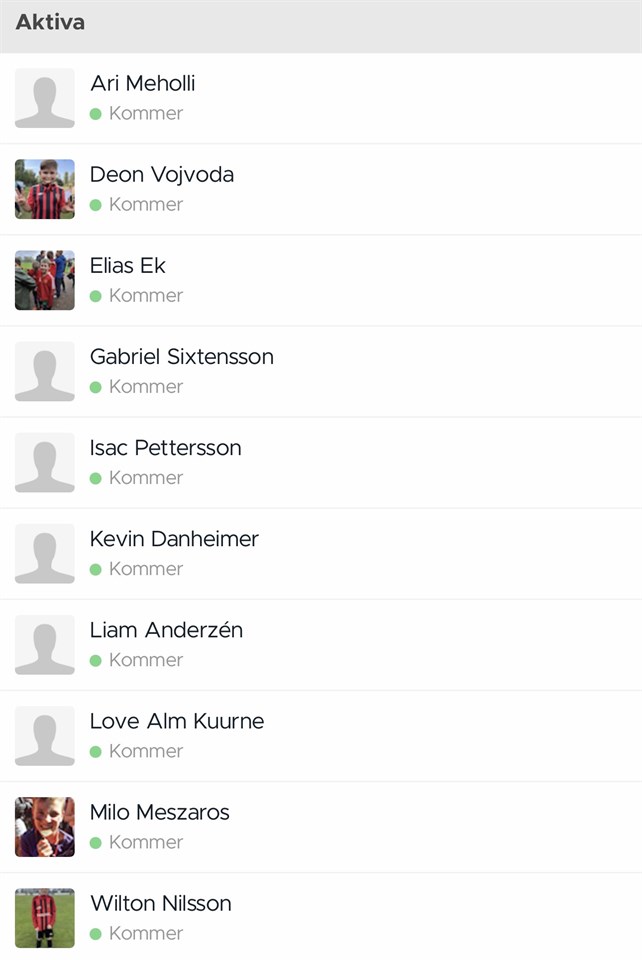Tap Gabriel Sixtensson's row
The image size is (642, 960).
point(320,371)
